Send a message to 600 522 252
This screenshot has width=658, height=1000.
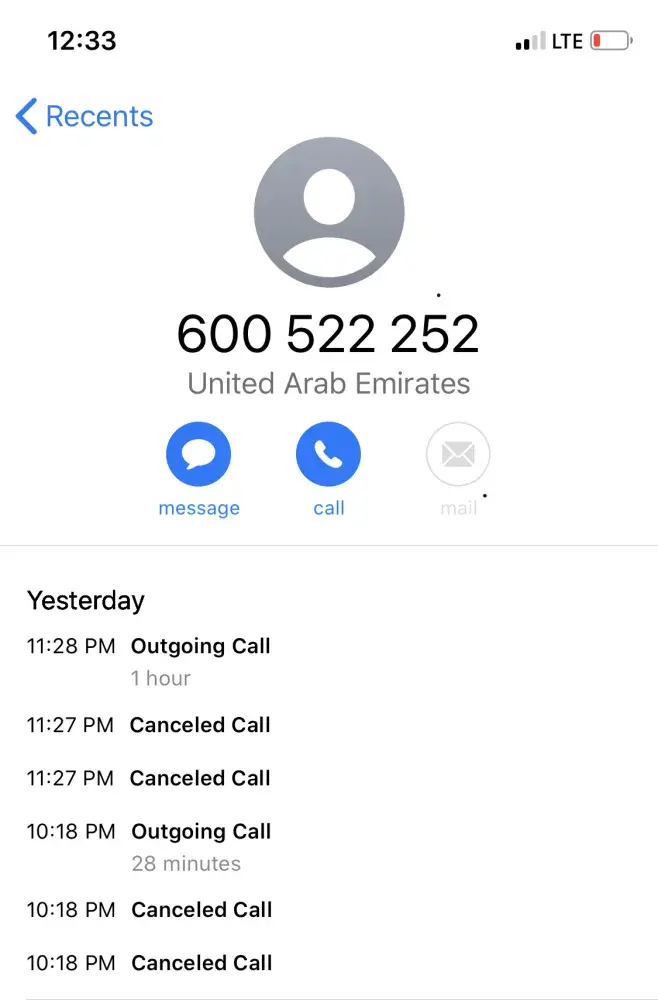198,455
